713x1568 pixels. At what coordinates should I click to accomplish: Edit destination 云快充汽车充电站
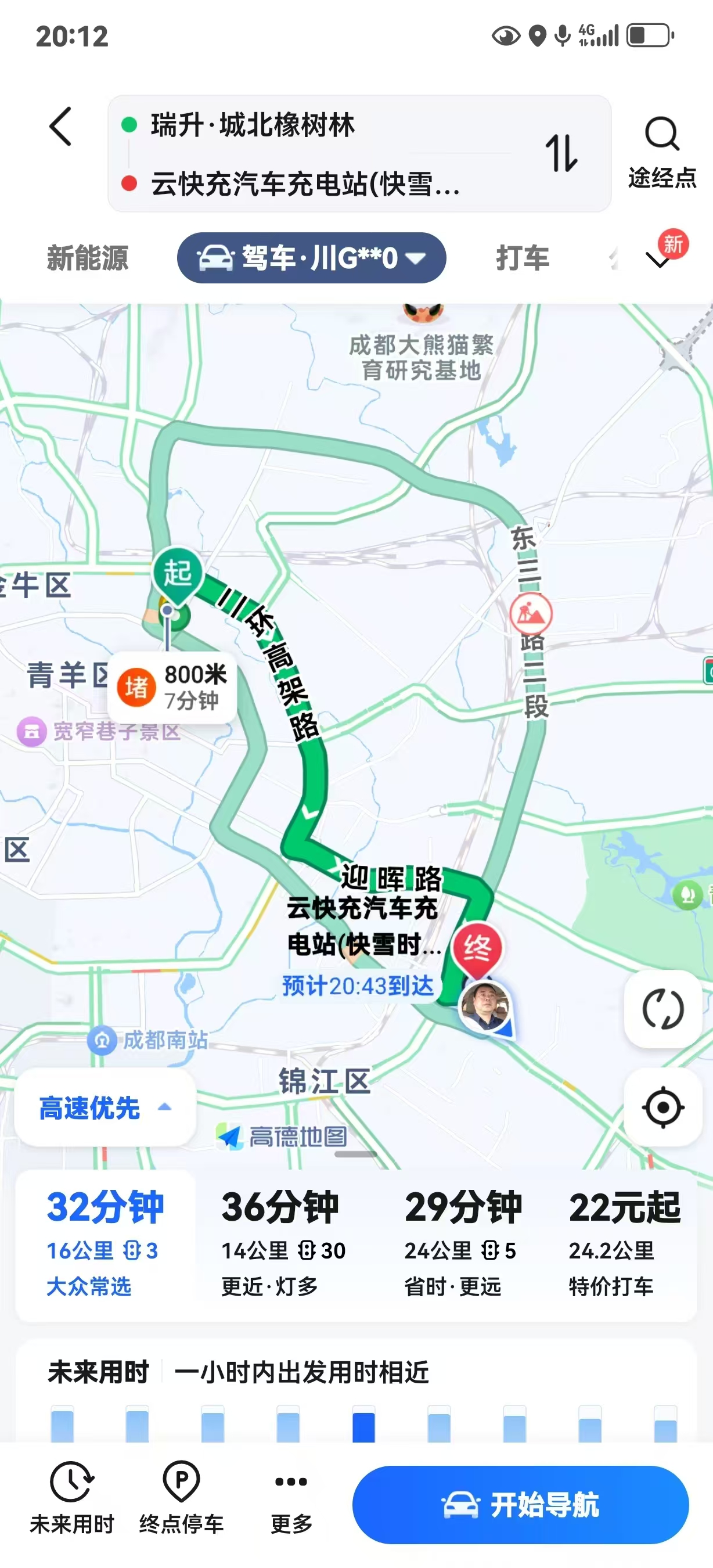304,183
